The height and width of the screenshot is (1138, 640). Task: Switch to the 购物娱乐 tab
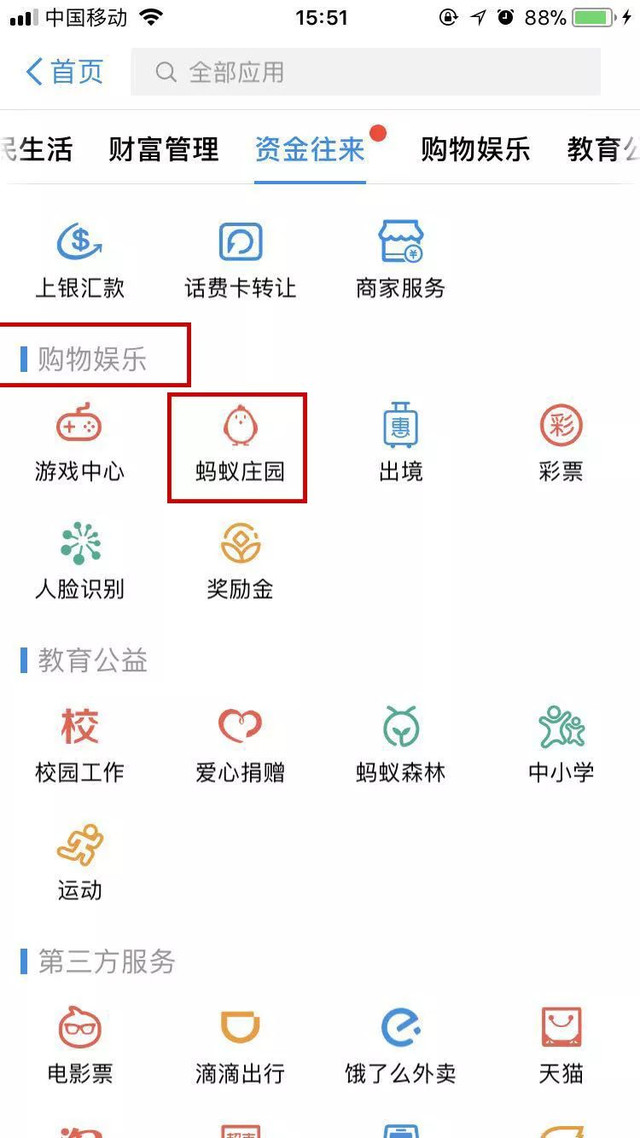point(474,150)
